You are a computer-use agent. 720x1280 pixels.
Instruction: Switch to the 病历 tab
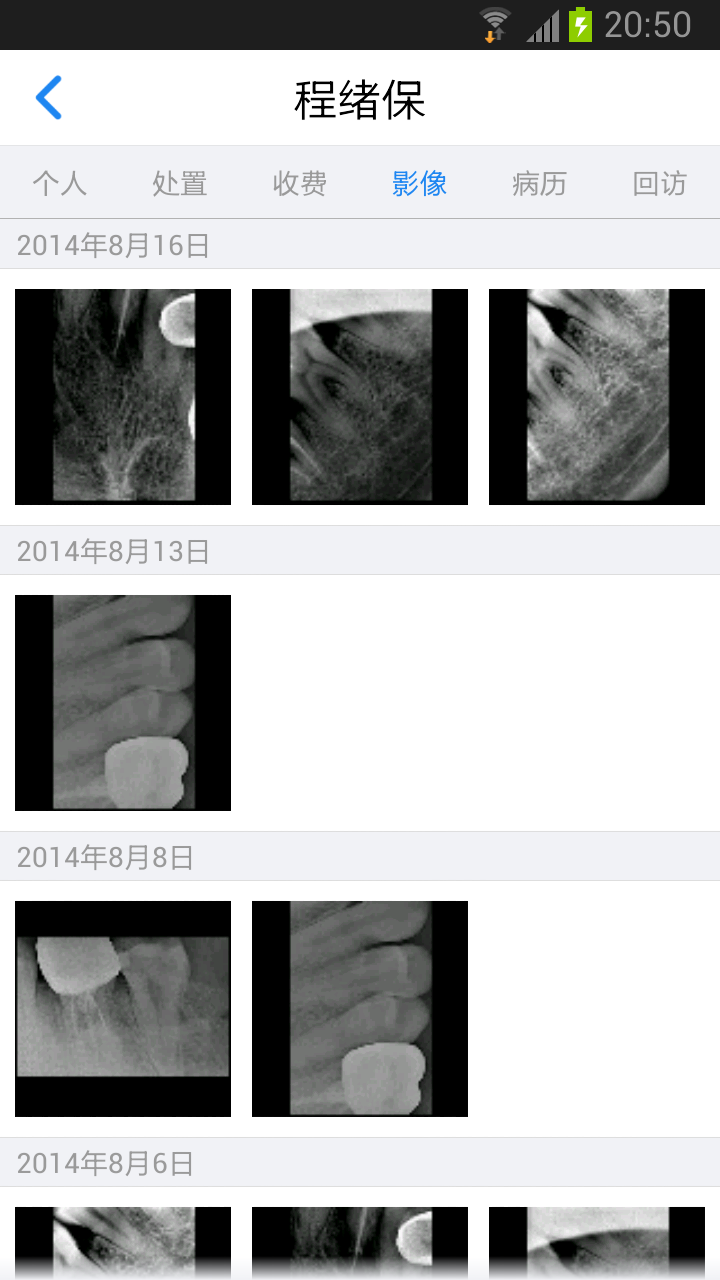click(540, 183)
